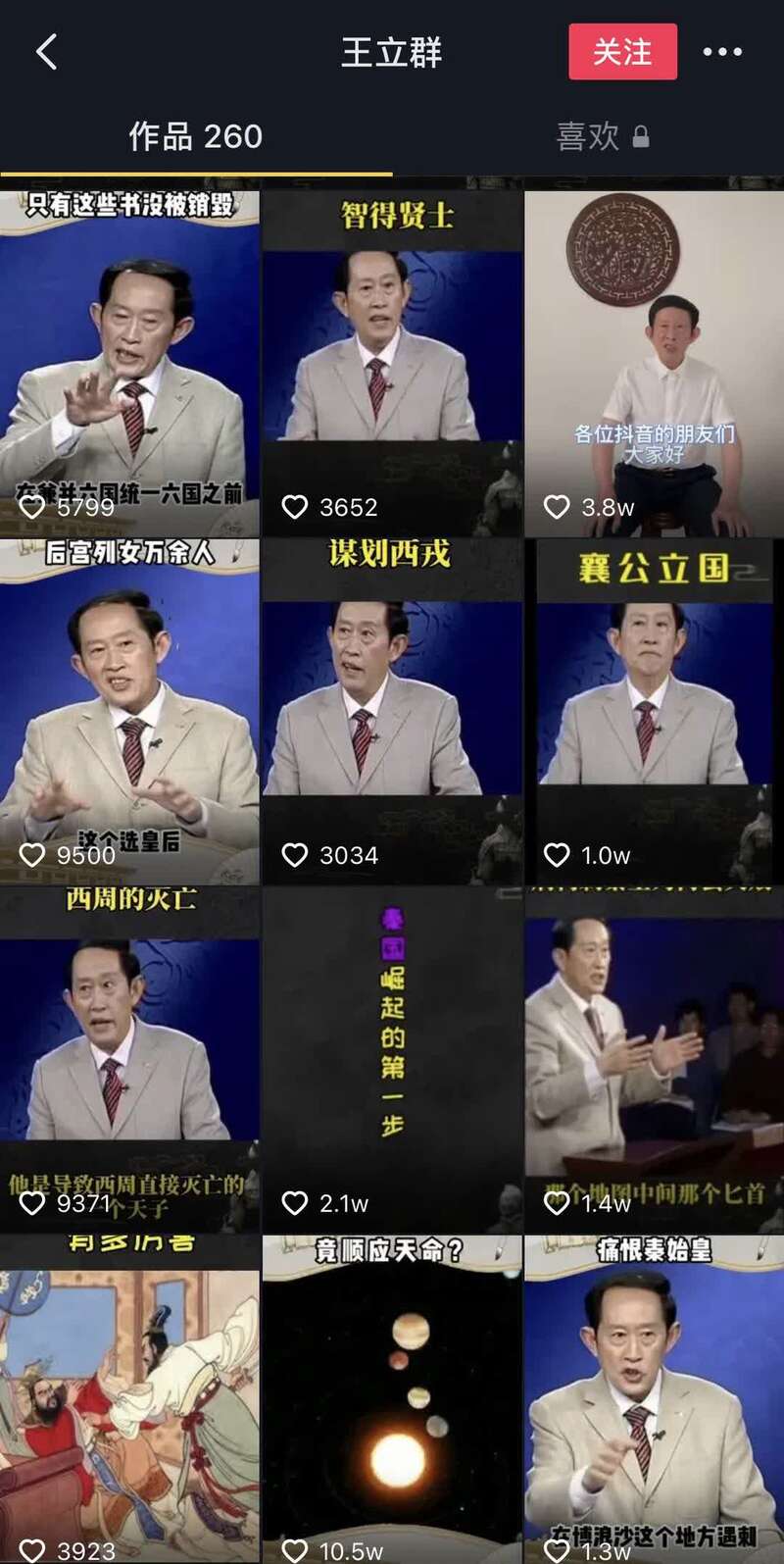Follow with the red 关注 button
The width and height of the screenshot is (784, 1564).
tap(622, 52)
